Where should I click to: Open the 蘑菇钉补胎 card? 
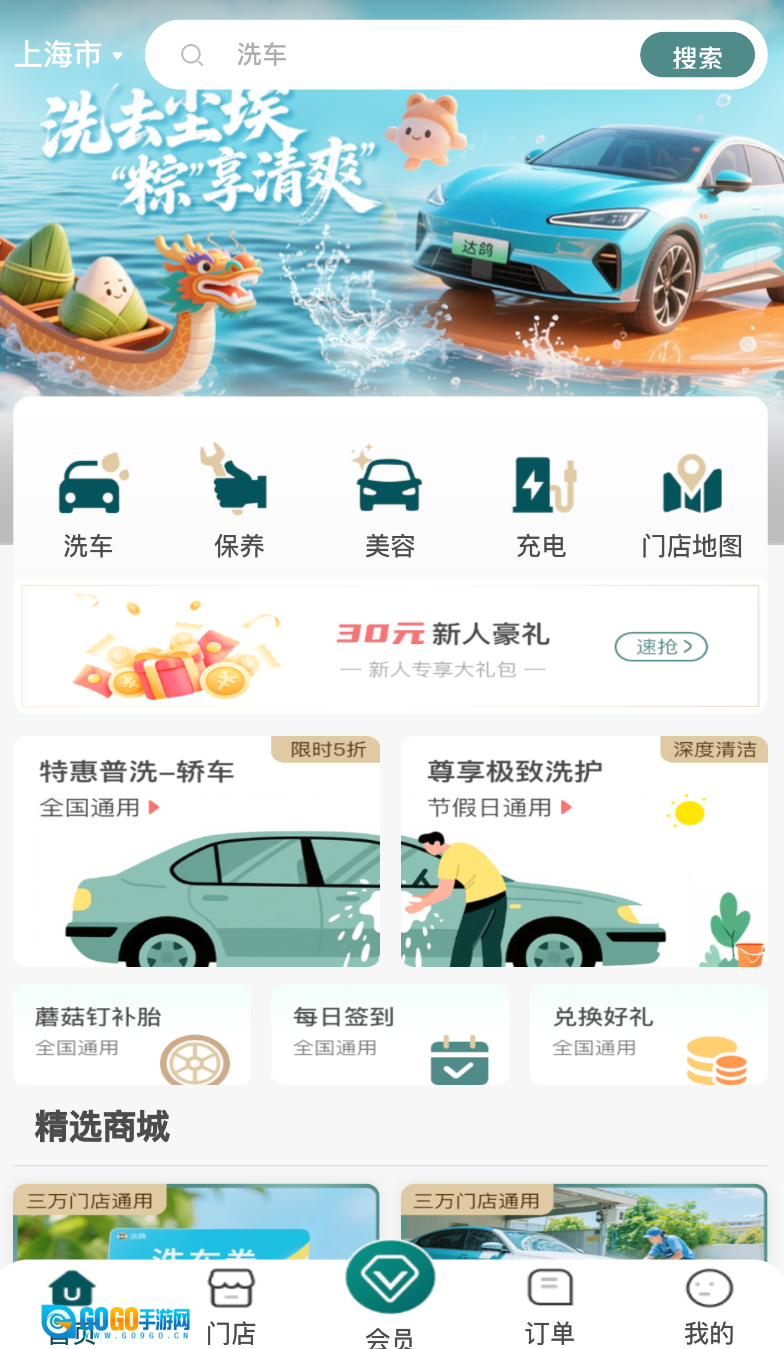click(x=132, y=1034)
